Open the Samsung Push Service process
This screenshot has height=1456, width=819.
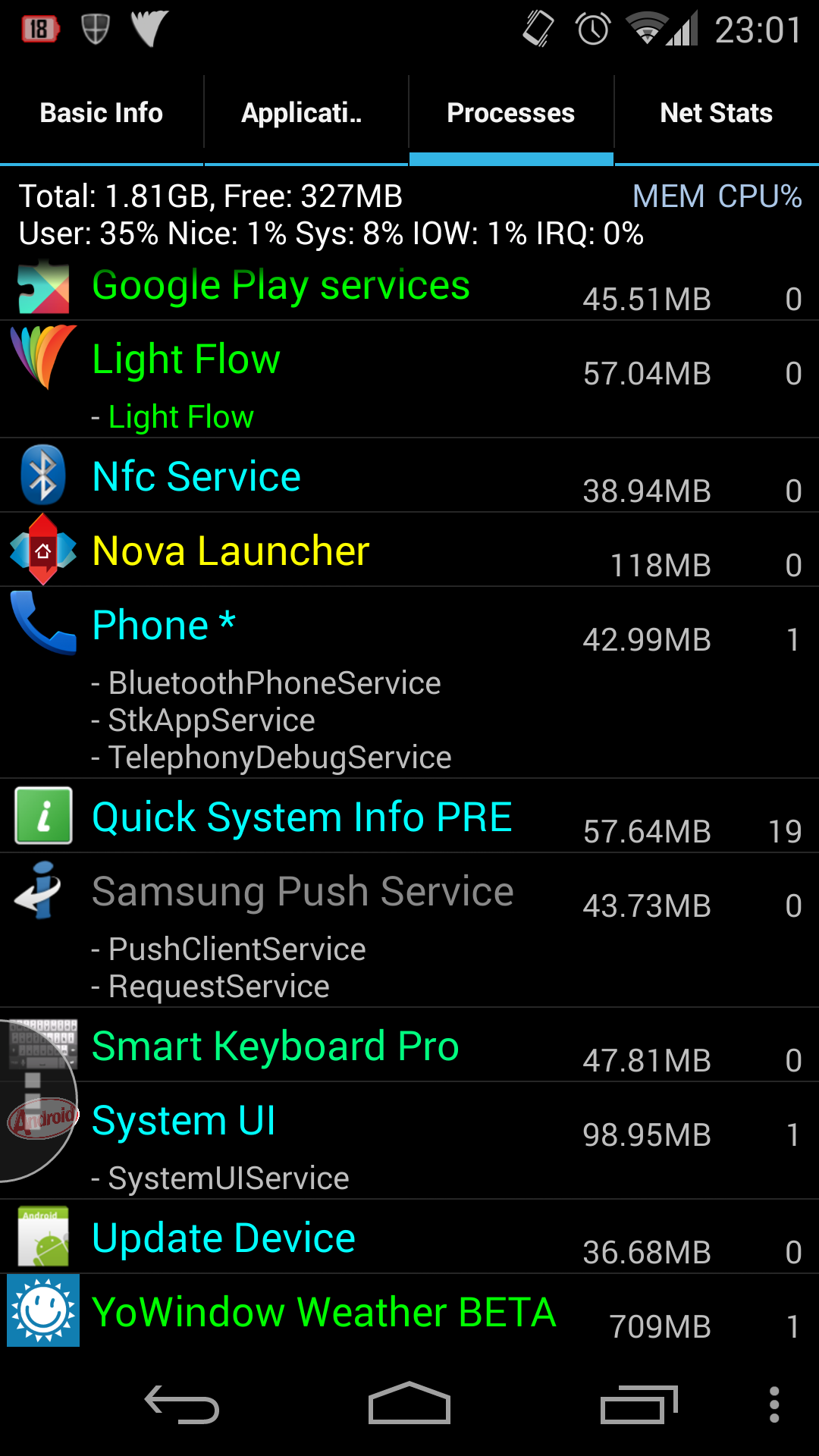click(x=409, y=930)
